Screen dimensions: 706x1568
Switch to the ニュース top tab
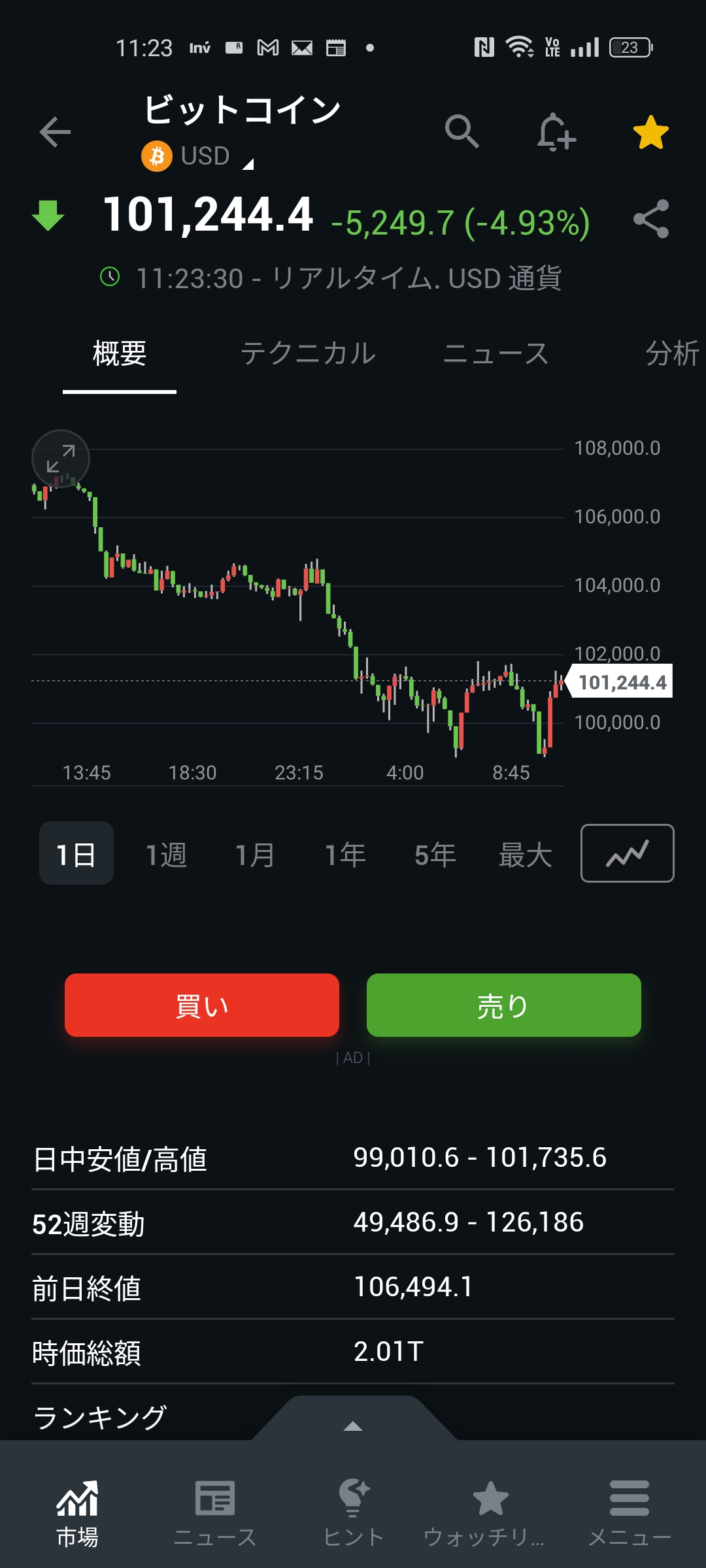click(x=496, y=353)
